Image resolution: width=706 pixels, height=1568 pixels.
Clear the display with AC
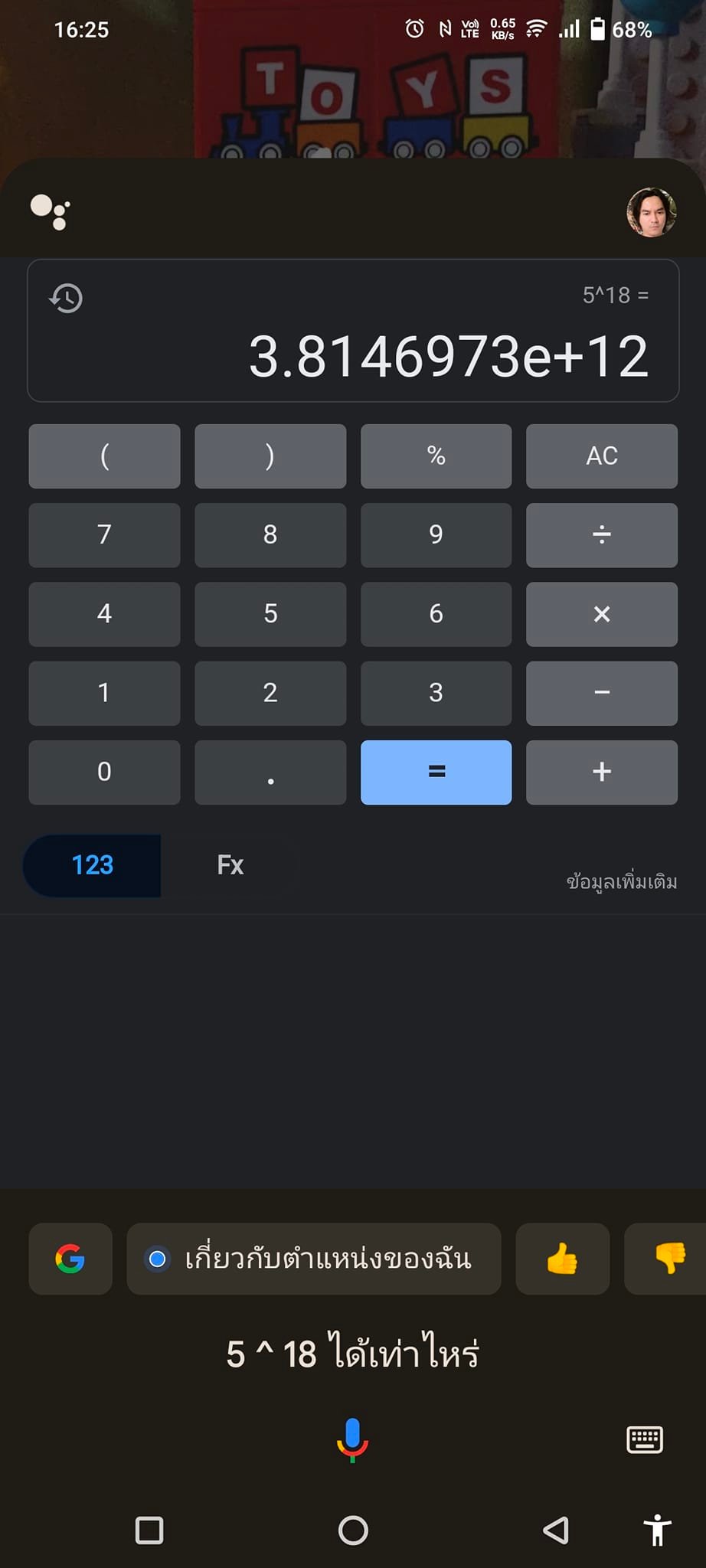(x=601, y=456)
